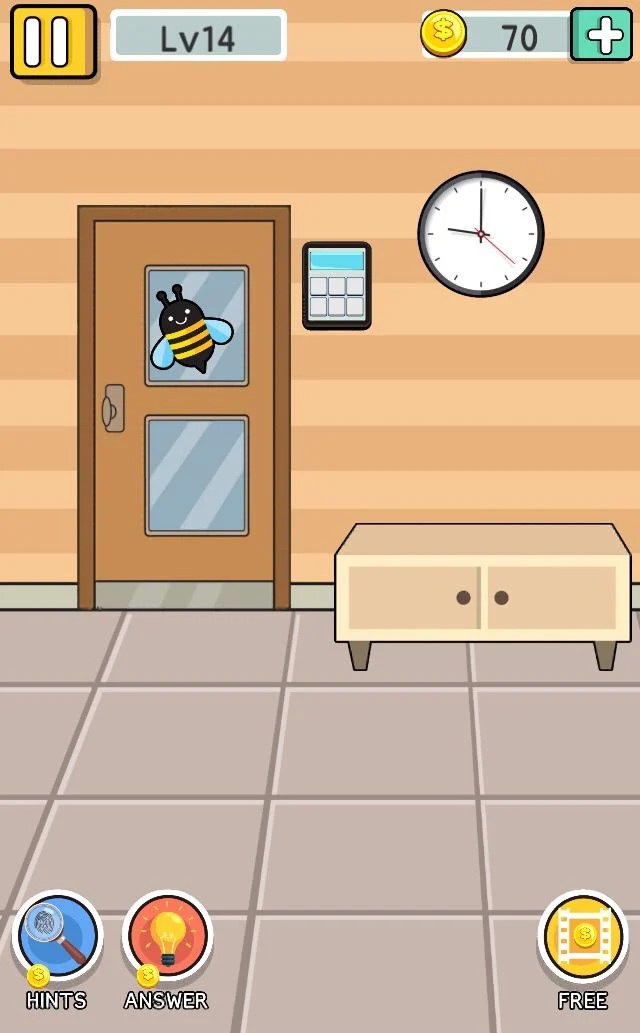The height and width of the screenshot is (1033, 640).
Task: Open the left cabinet door
Action: click(411, 597)
